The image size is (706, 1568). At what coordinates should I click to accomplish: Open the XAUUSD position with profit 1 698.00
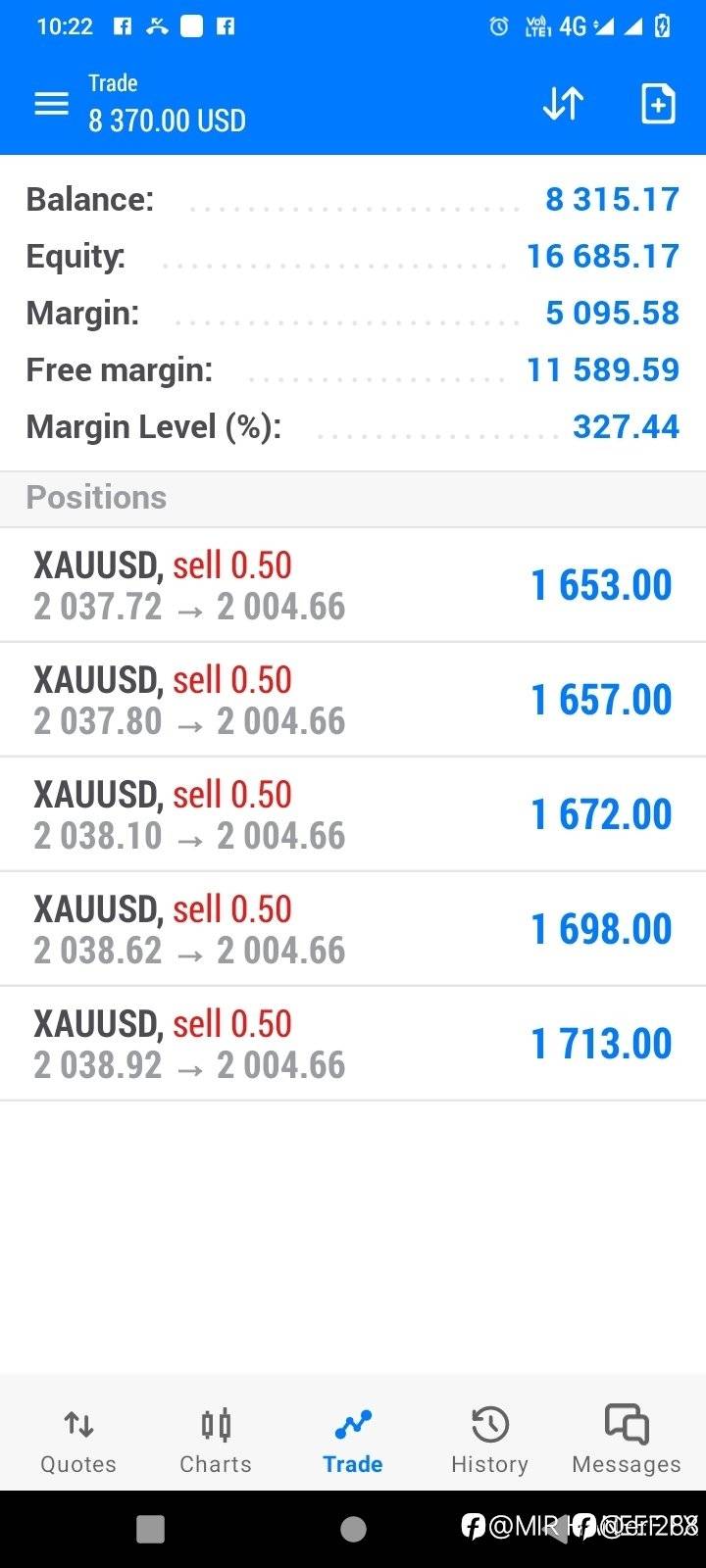pos(353,929)
